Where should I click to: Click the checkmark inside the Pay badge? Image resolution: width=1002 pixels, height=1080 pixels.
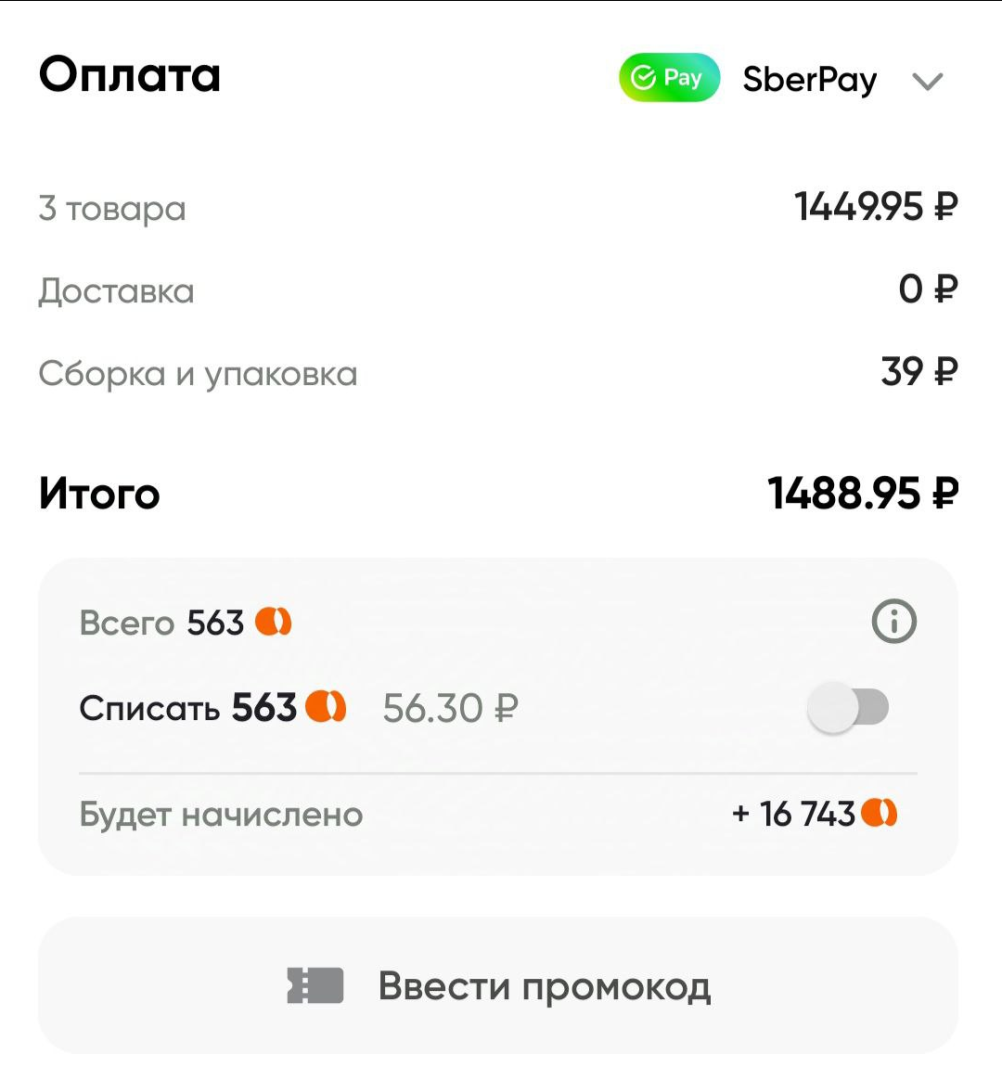coord(643,77)
